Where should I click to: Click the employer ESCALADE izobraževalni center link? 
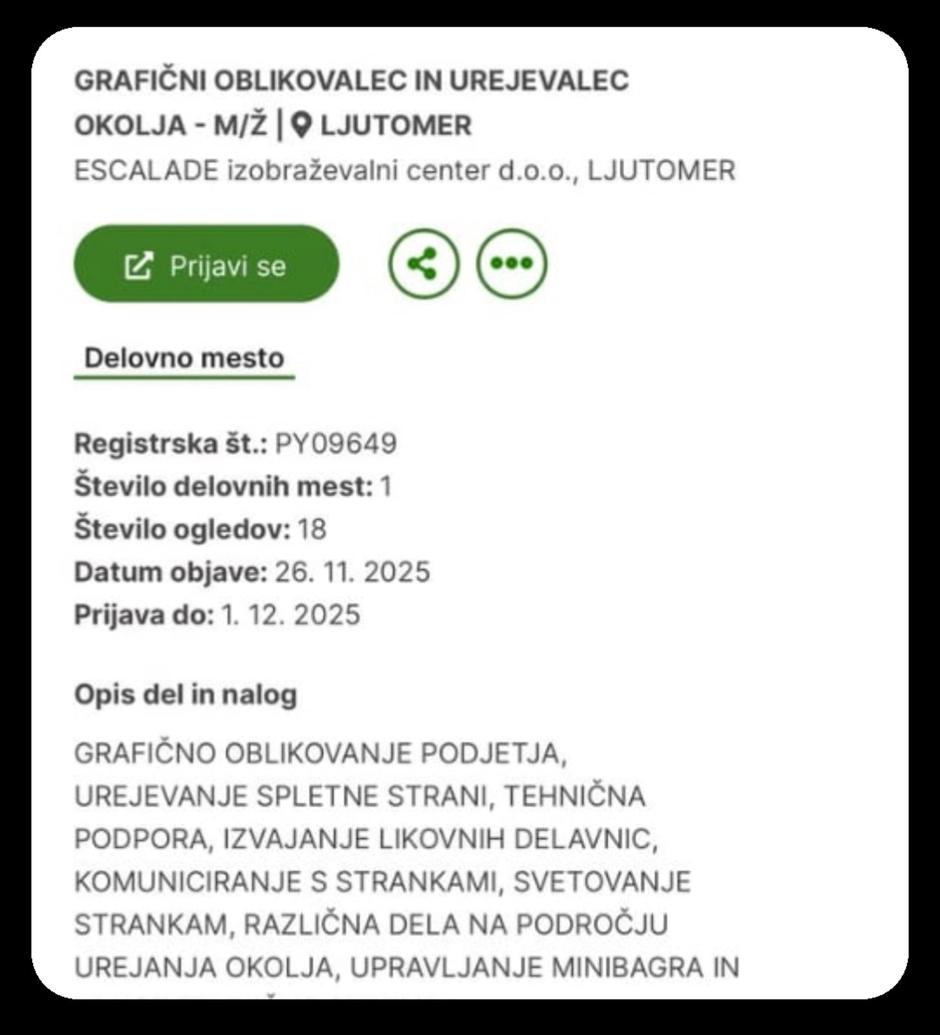(x=405, y=169)
